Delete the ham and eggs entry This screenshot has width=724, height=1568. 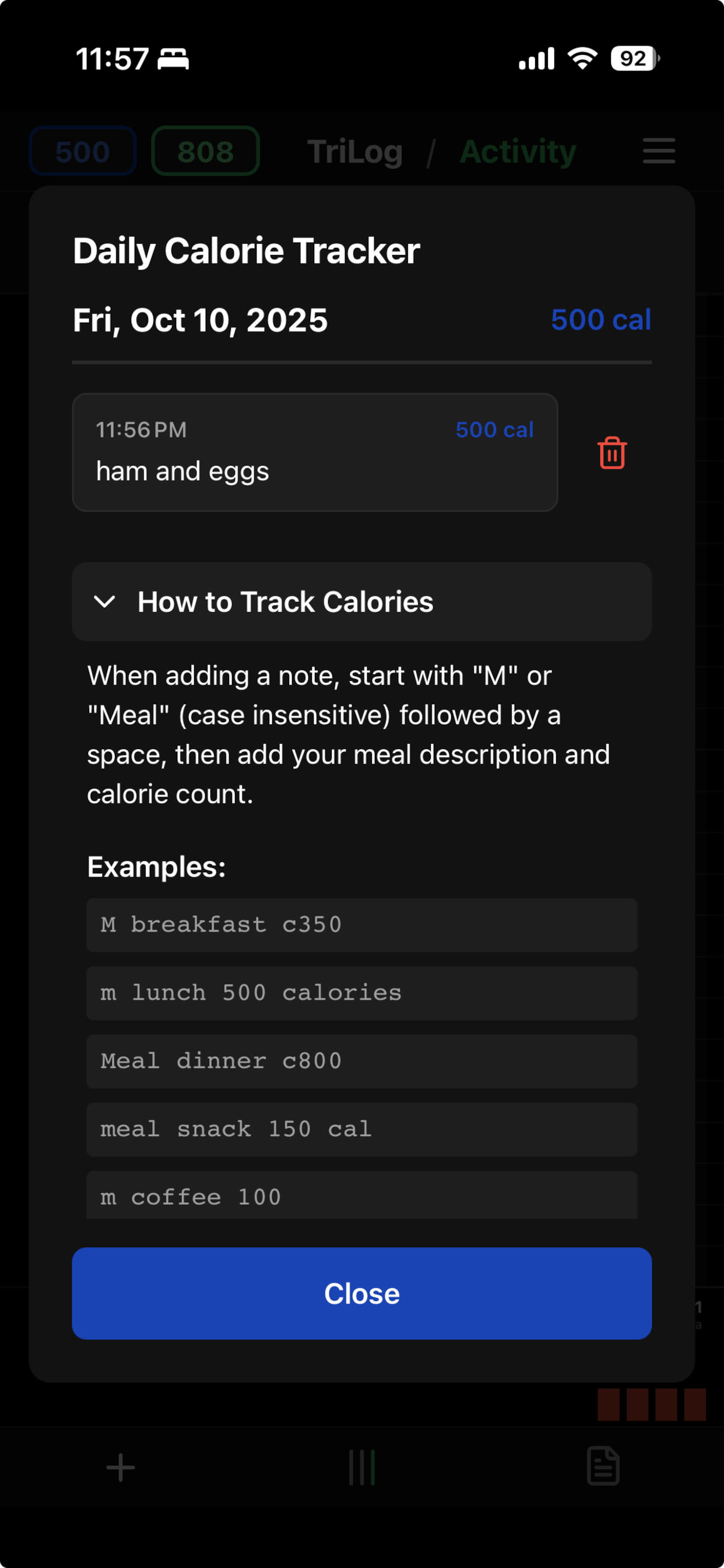click(x=611, y=453)
